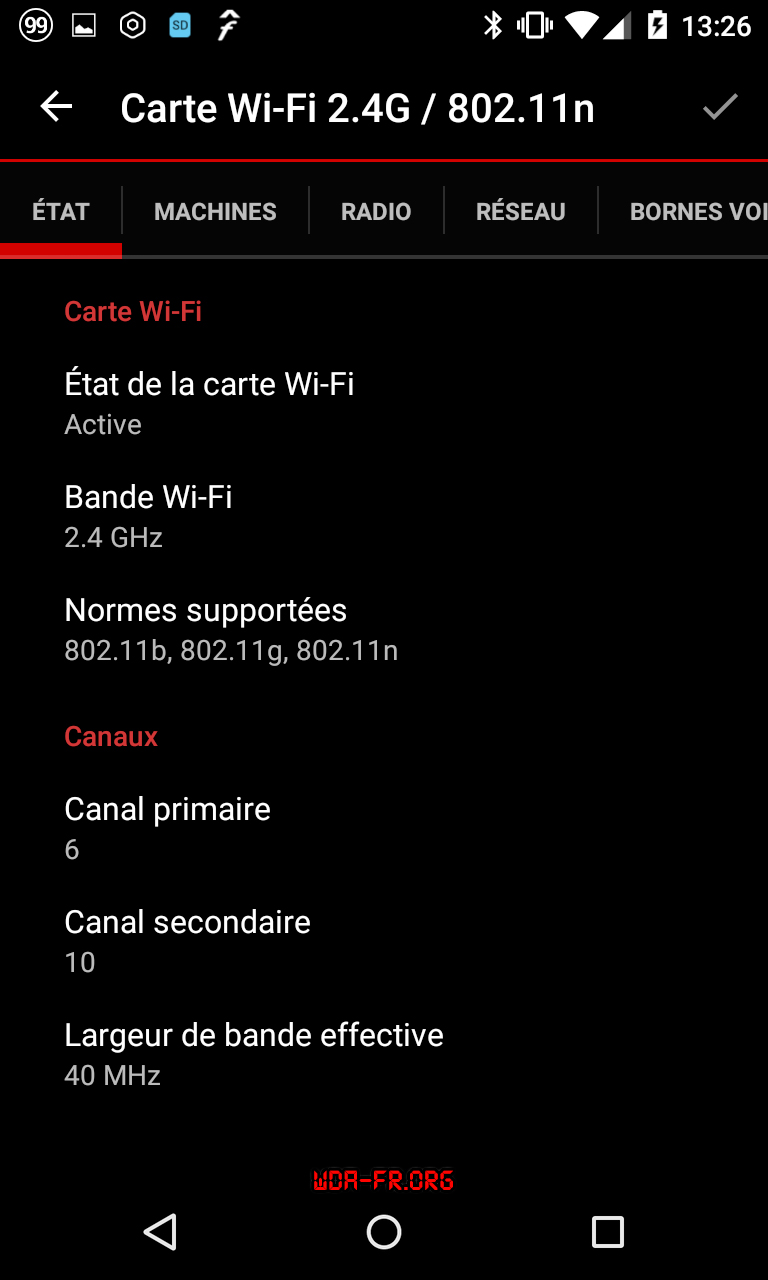
Task: Open recent apps from navigation bar
Action: tap(607, 1232)
